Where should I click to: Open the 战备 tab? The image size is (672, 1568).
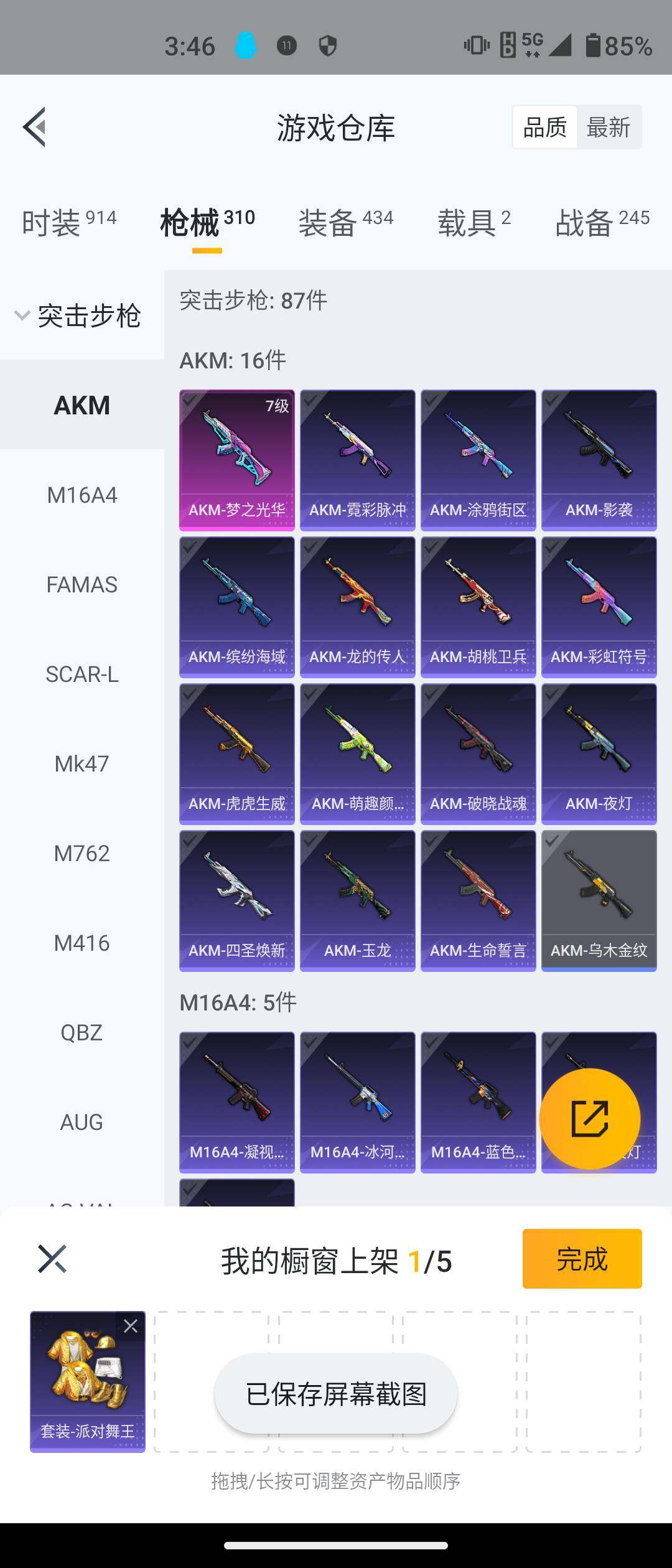pos(602,222)
